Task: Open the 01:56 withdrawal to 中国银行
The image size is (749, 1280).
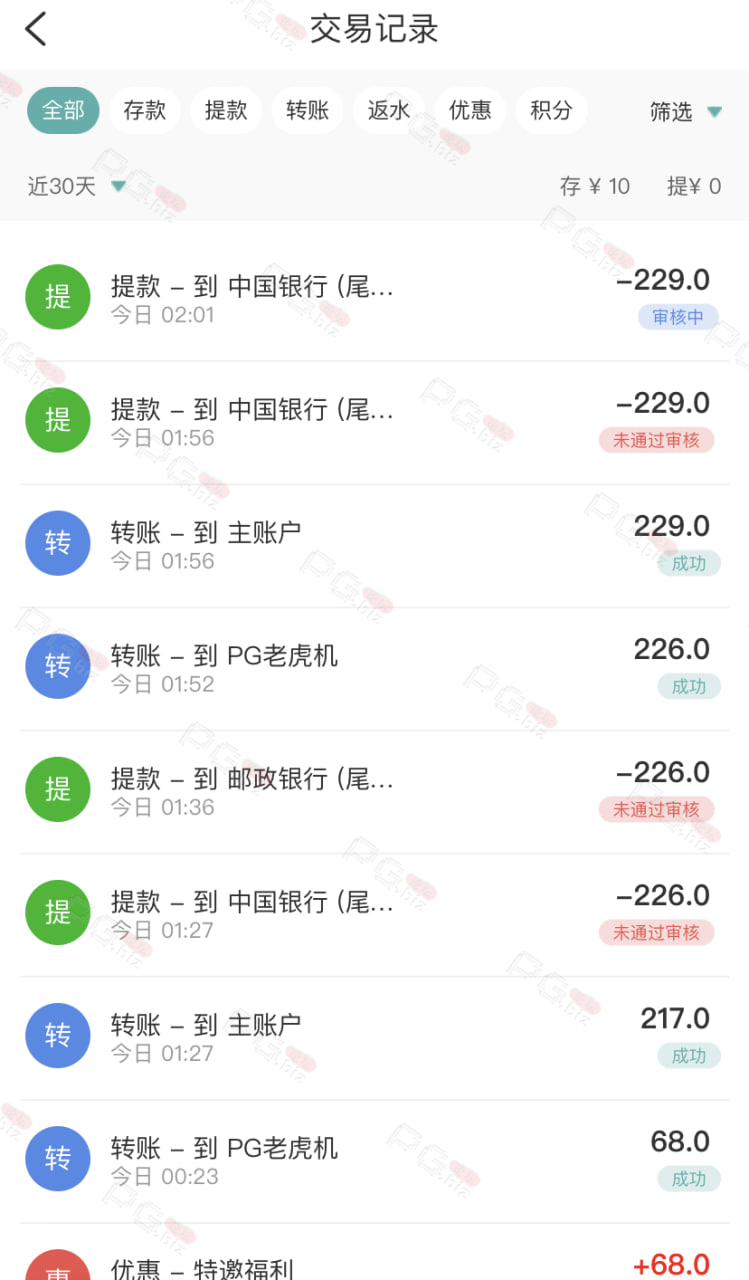Action: click(374, 423)
